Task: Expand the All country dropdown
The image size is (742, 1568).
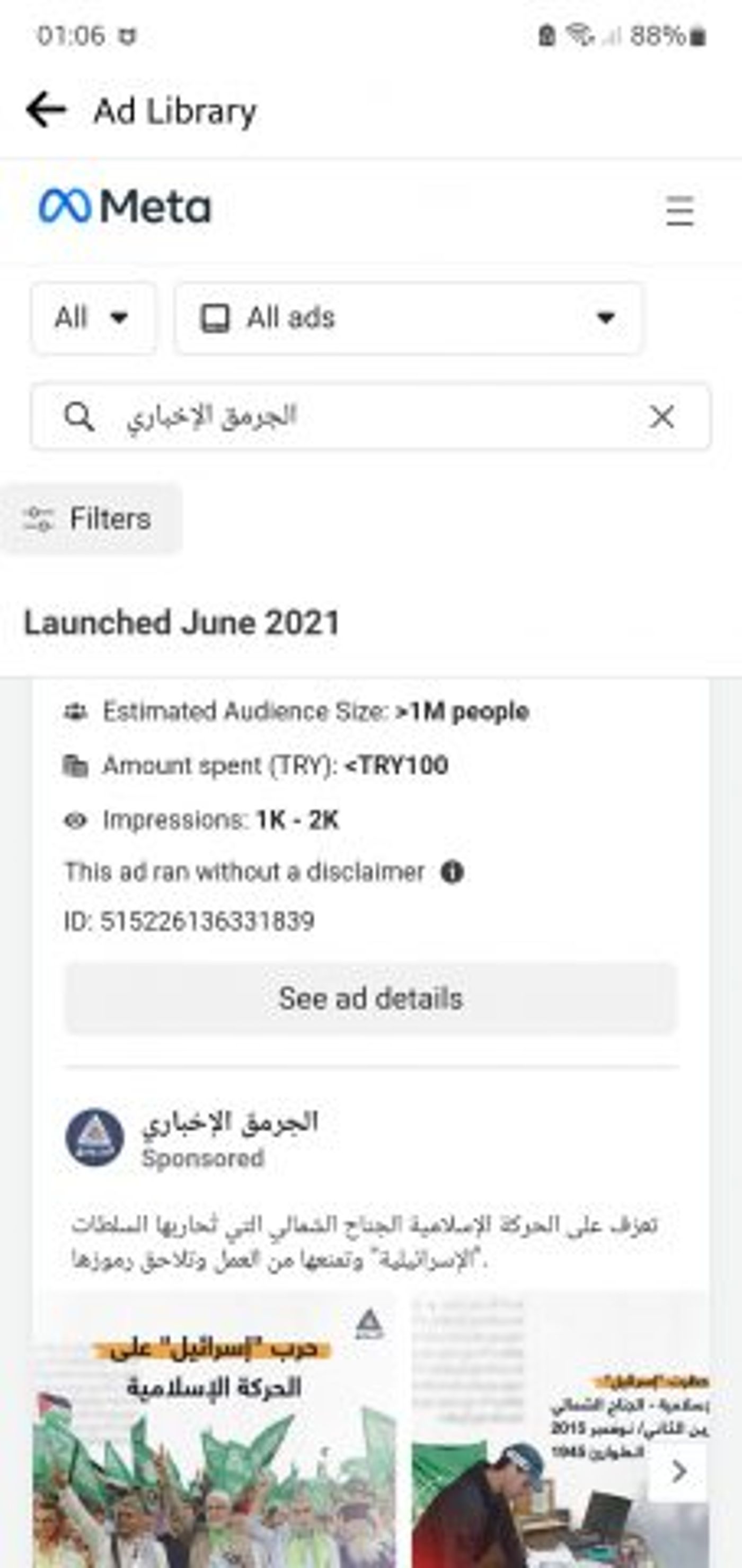Action: tap(93, 318)
